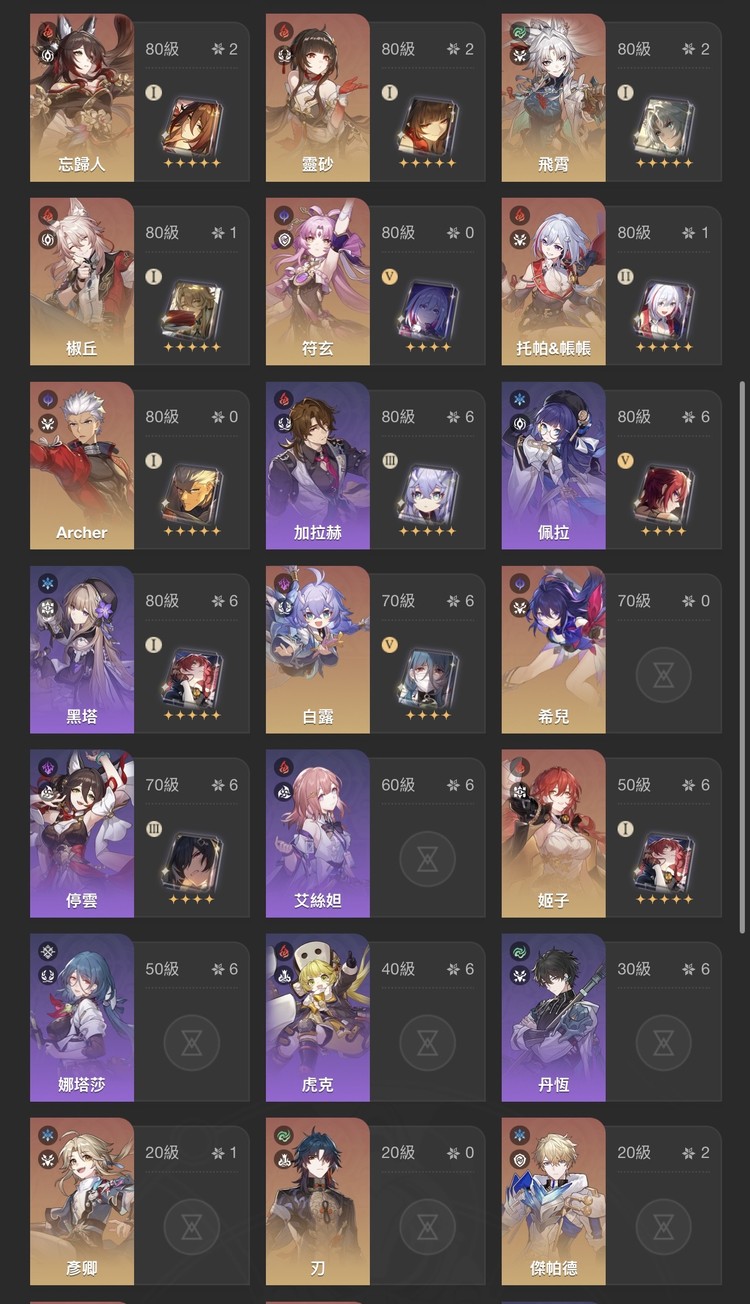Open 符玄's character details
Viewport: 750px width, 1304px height.
[x=318, y=282]
